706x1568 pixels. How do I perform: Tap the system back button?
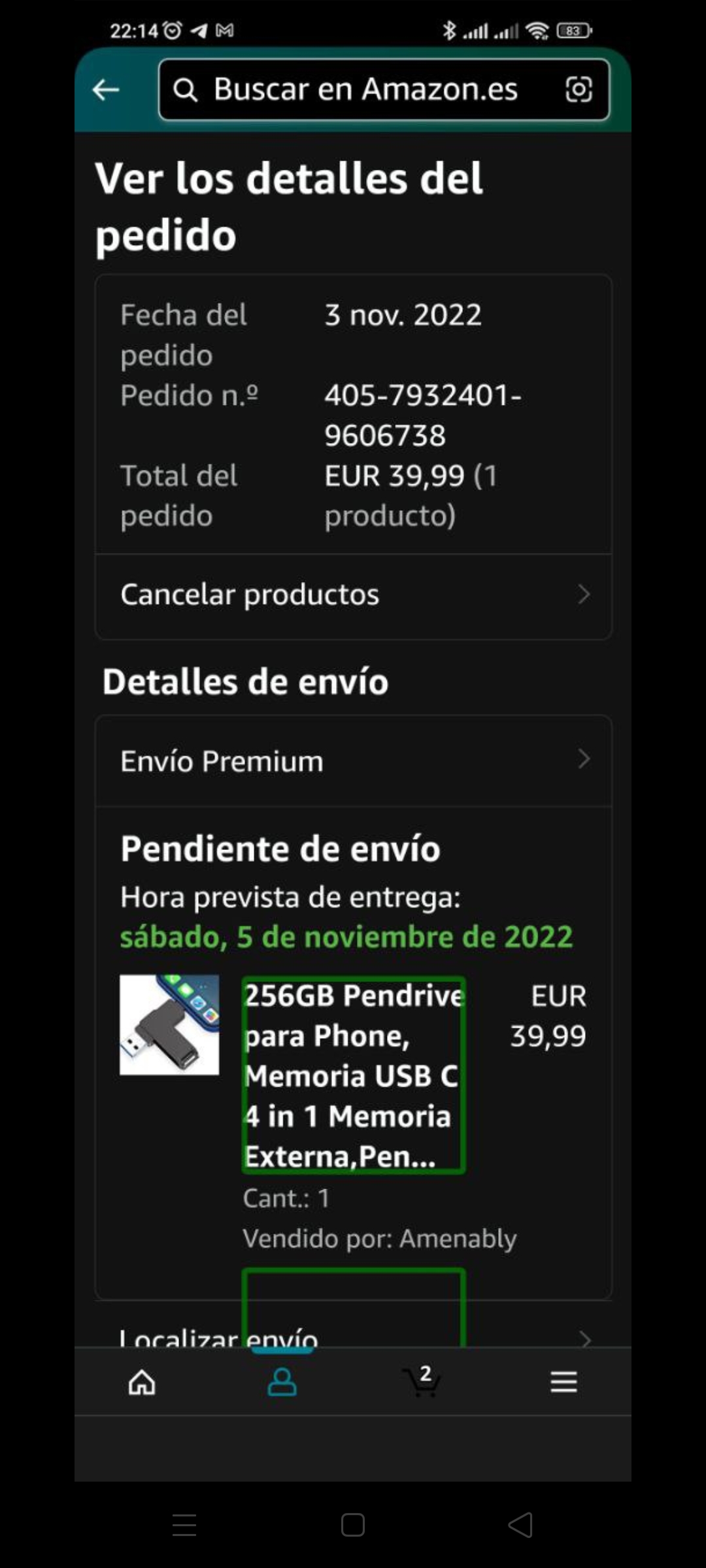pyautogui.click(x=520, y=1526)
